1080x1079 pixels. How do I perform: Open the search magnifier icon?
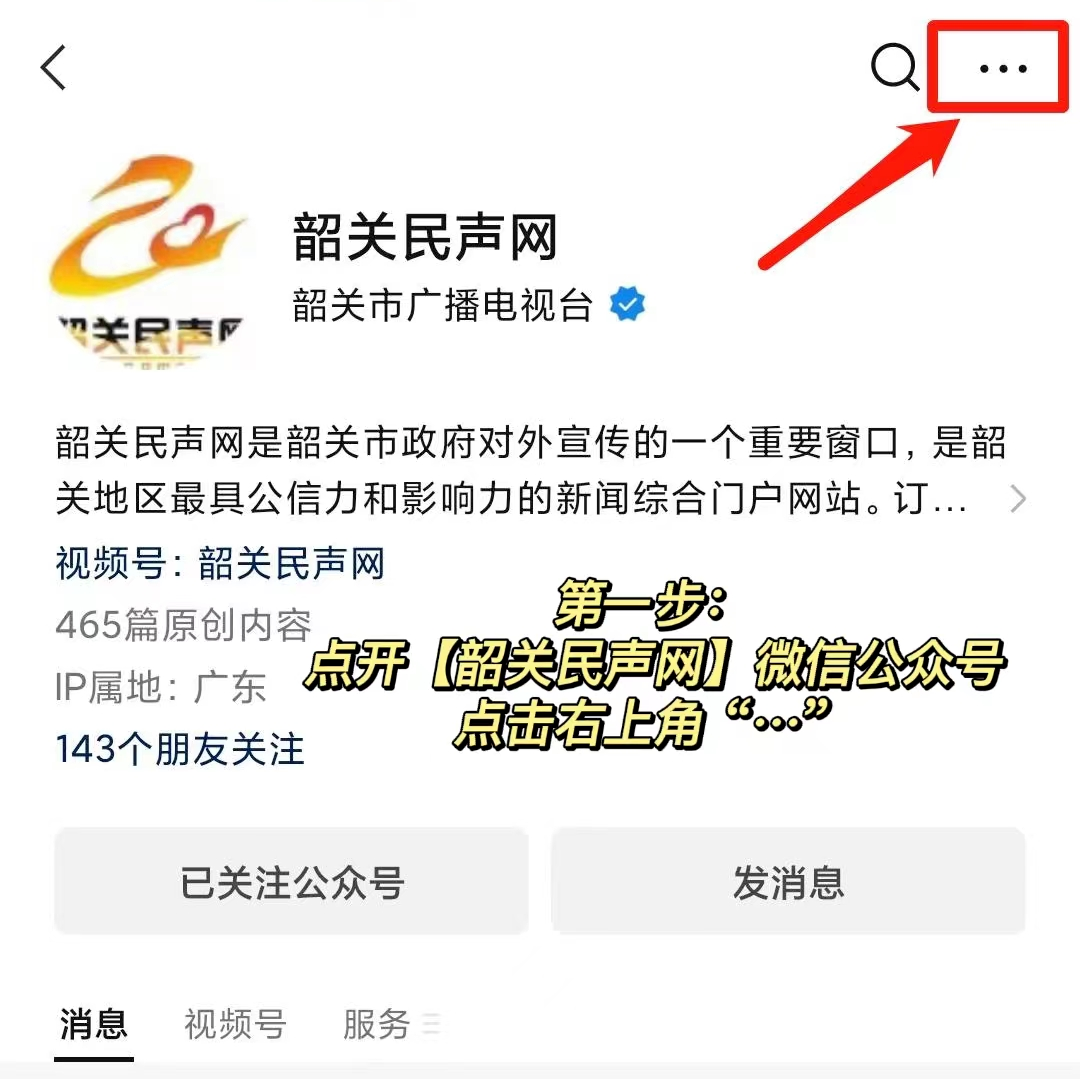894,68
